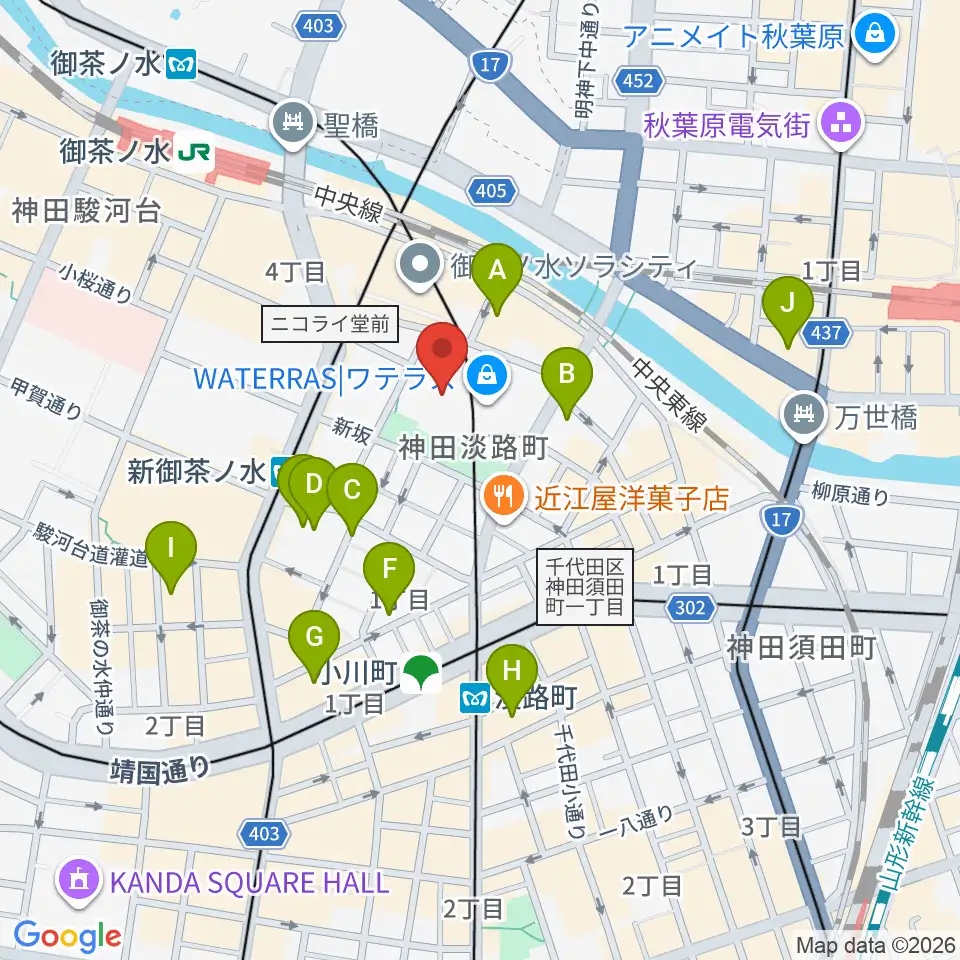The height and width of the screenshot is (960, 960).
Task: Open the 近江屋洋菓子店 restaurant icon
Action: [503, 499]
